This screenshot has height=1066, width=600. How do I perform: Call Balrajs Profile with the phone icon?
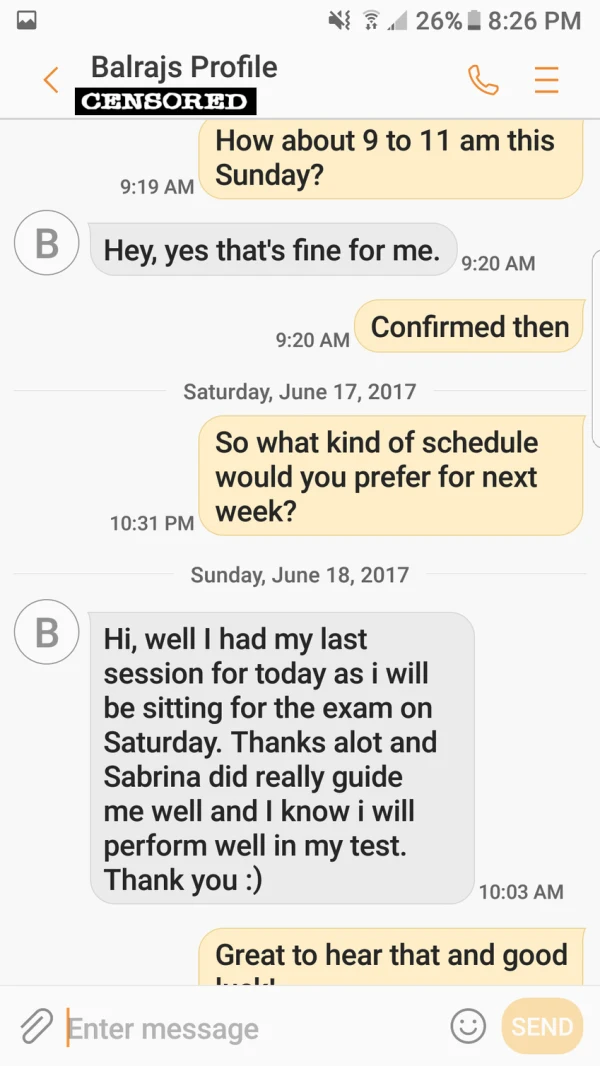click(x=483, y=80)
